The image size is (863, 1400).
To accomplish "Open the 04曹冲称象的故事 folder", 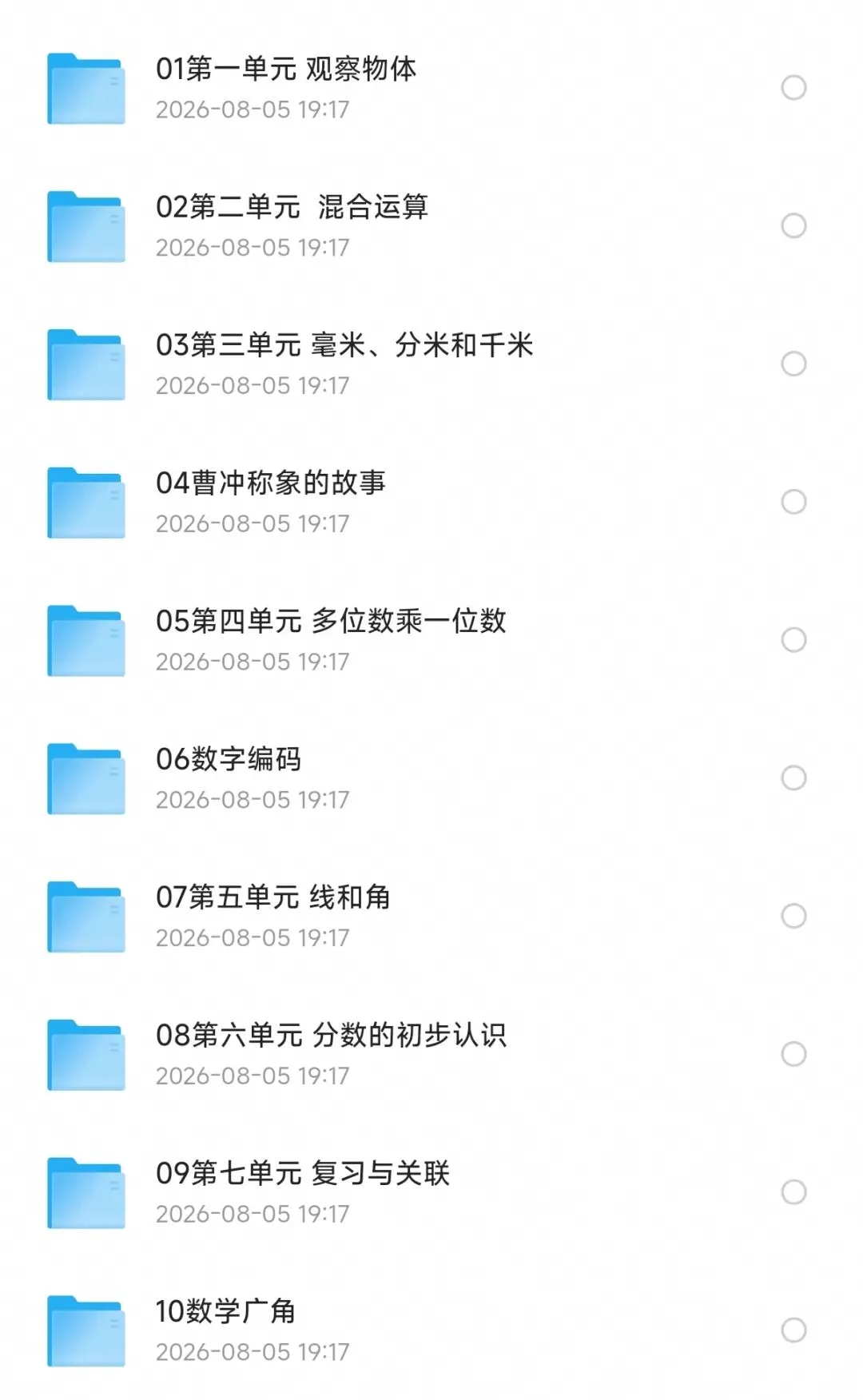I will tap(431, 503).
